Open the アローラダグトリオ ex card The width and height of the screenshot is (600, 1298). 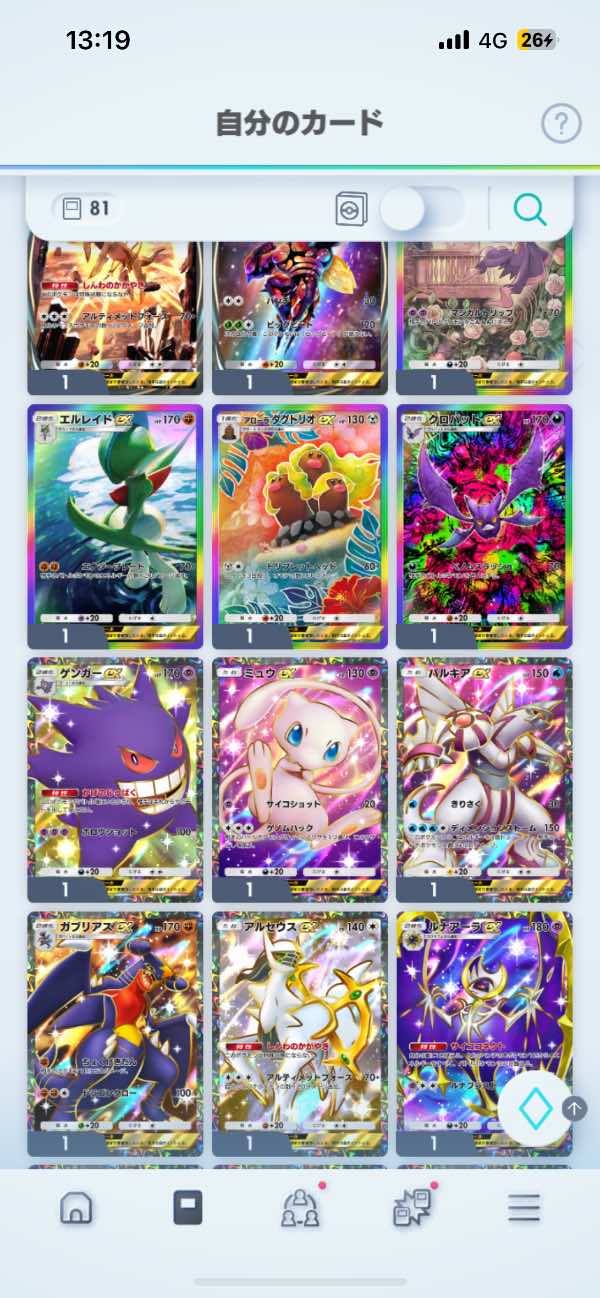point(300,525)
